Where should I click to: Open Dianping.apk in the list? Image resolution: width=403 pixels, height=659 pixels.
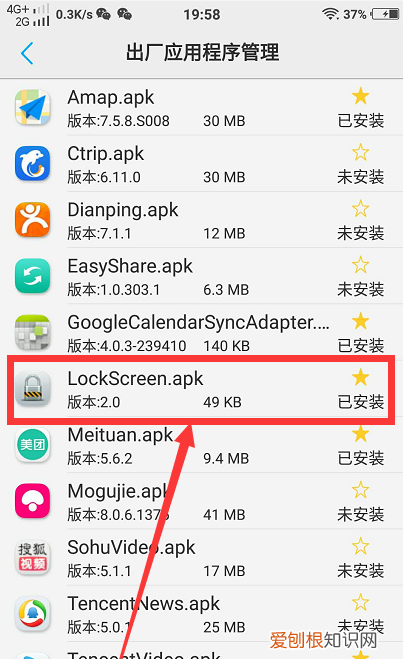202,220
